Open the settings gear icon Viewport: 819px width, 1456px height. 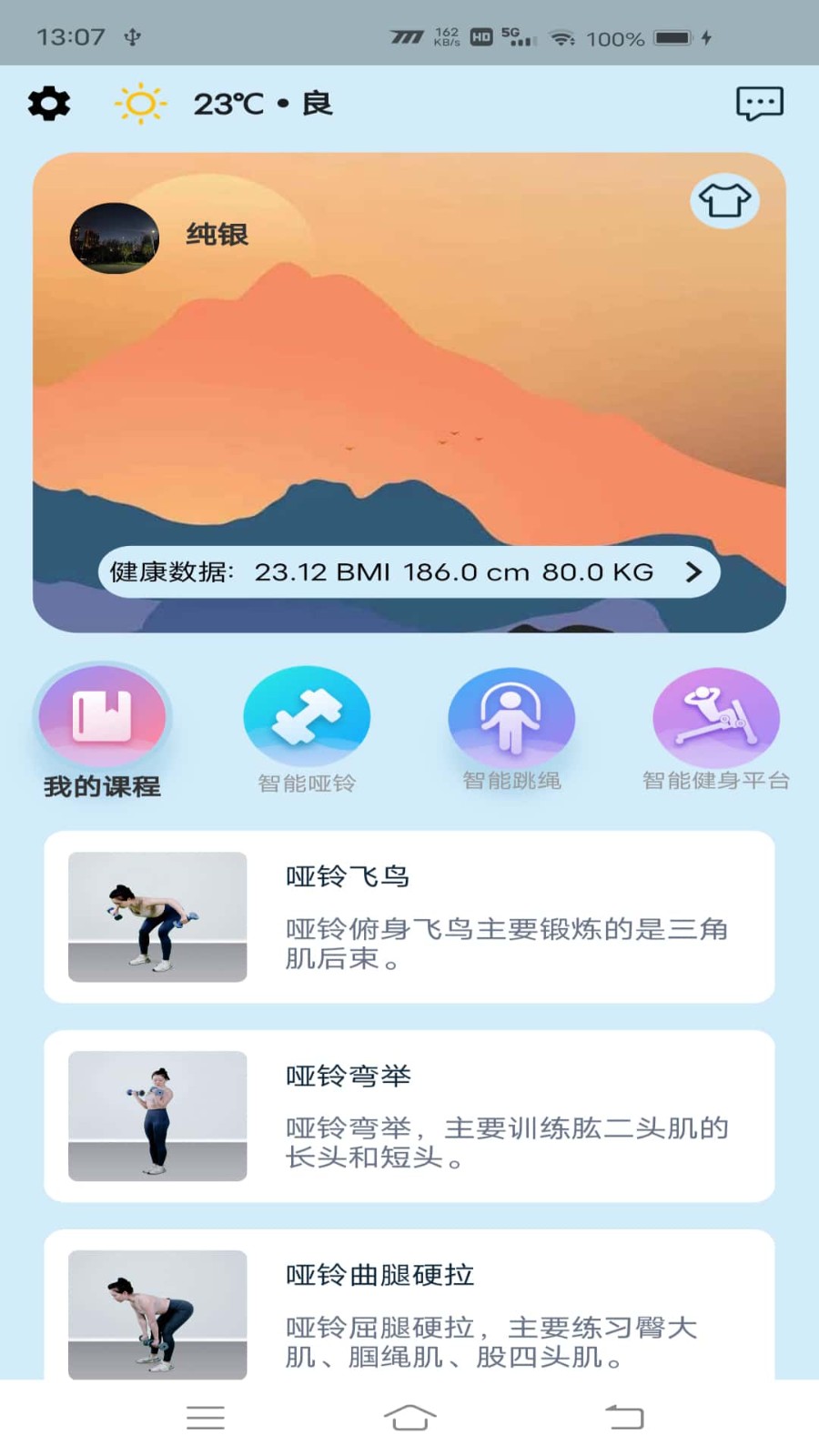pos(48,103)
